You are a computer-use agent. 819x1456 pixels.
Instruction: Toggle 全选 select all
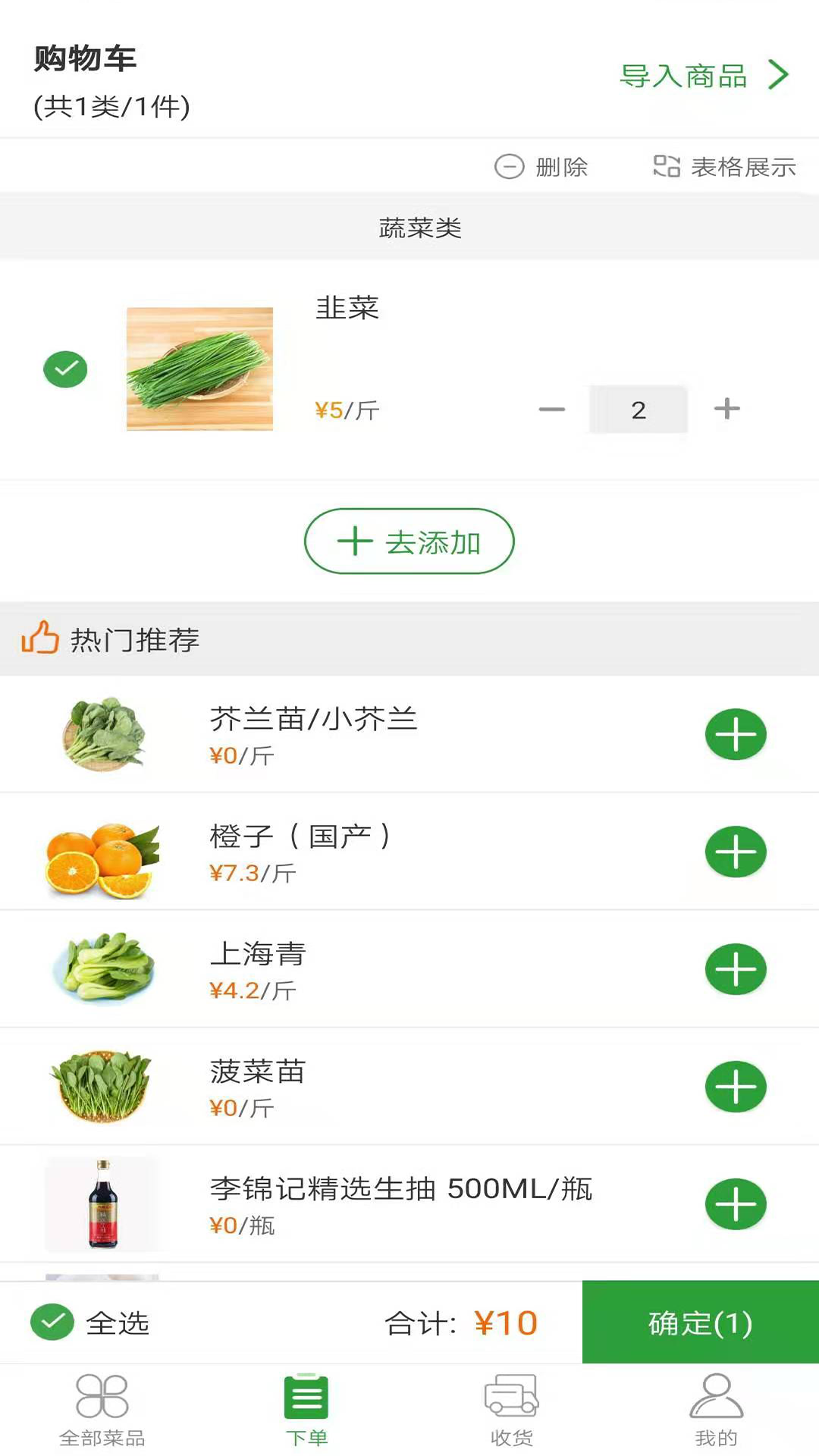coord(52,1322)
